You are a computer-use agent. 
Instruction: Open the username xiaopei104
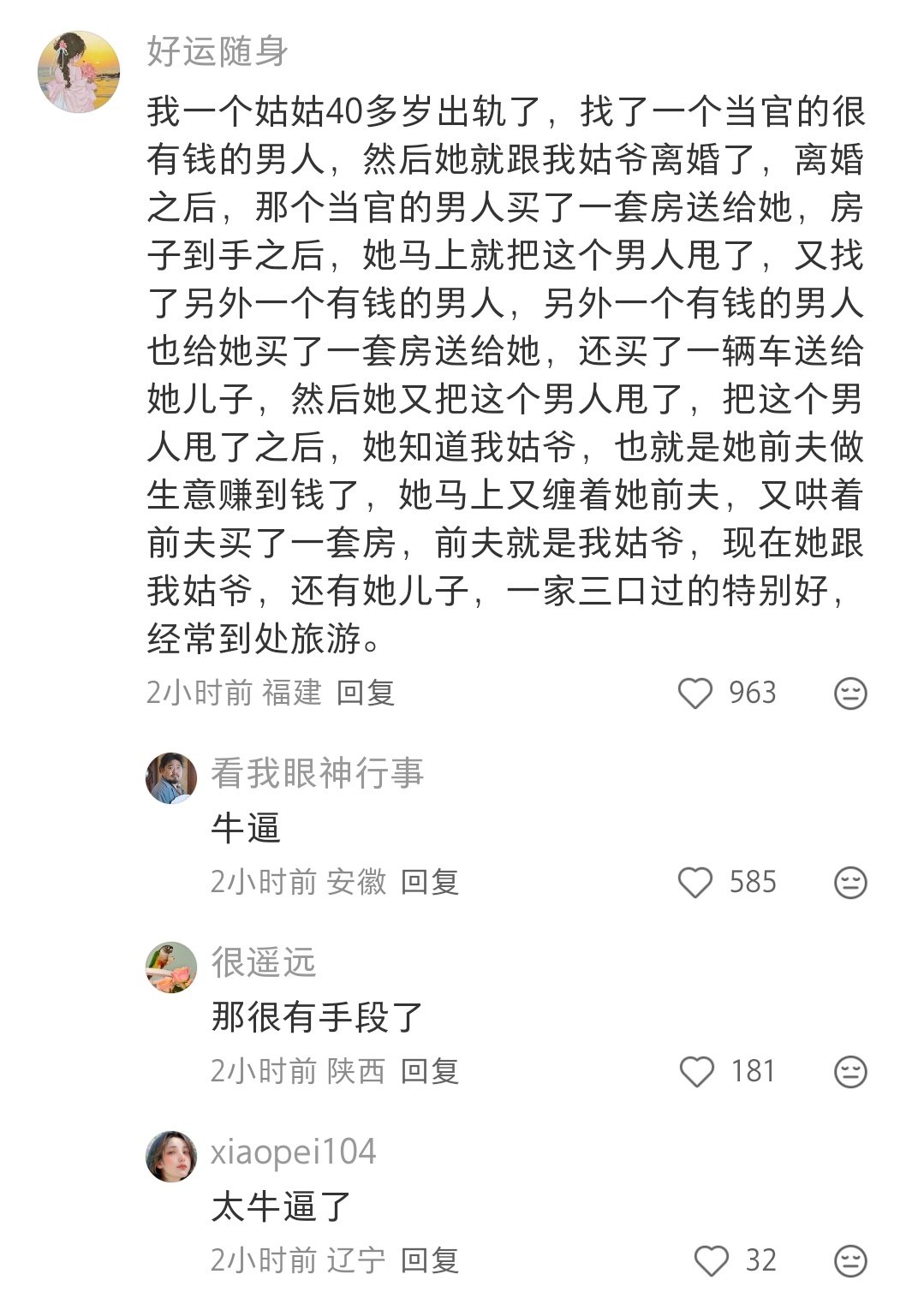[x=294, y=1152]
